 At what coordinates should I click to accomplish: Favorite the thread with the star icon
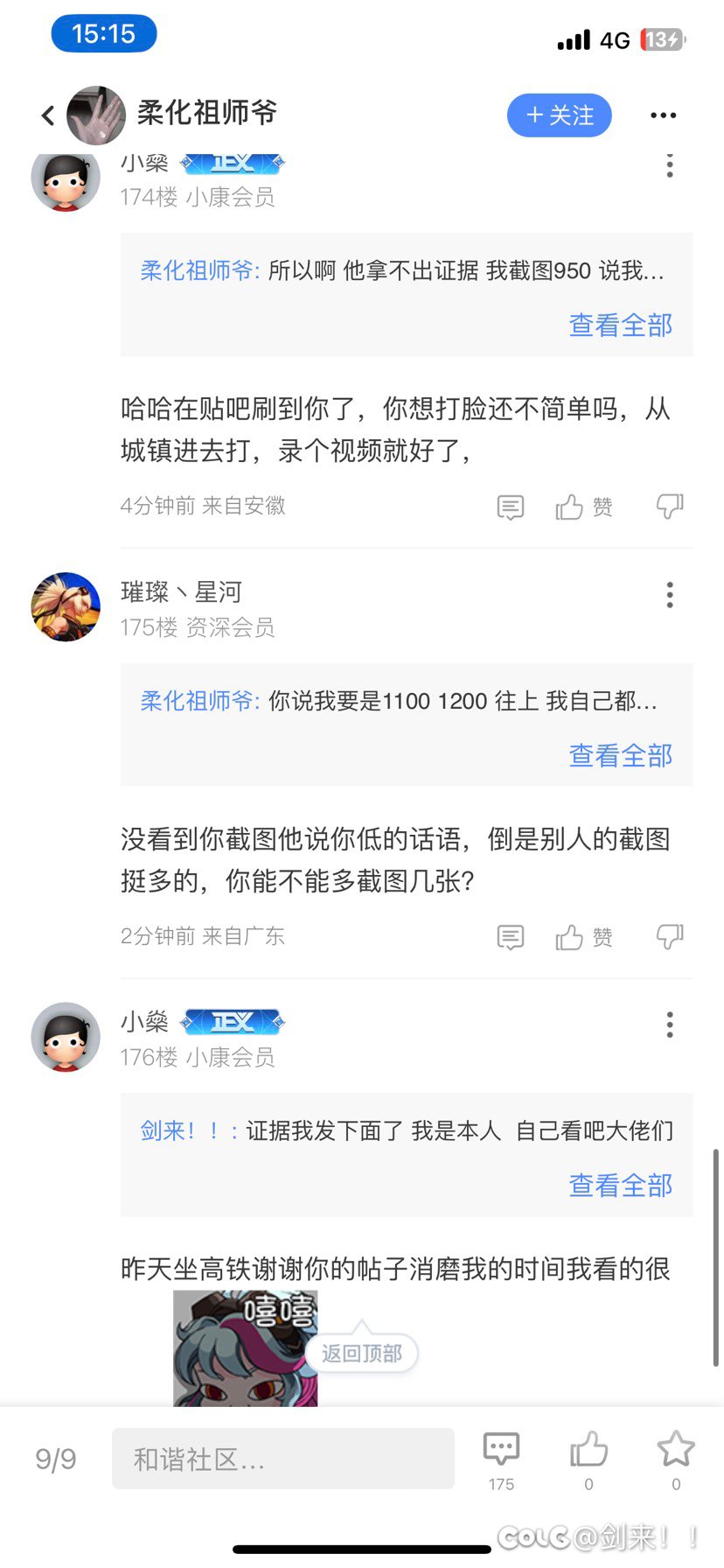676,1460
